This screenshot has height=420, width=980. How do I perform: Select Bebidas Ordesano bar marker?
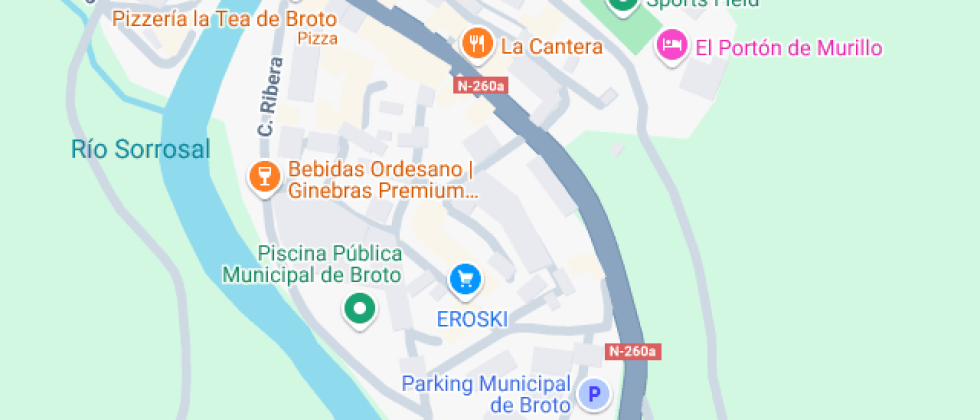click(x=263, y=178)
